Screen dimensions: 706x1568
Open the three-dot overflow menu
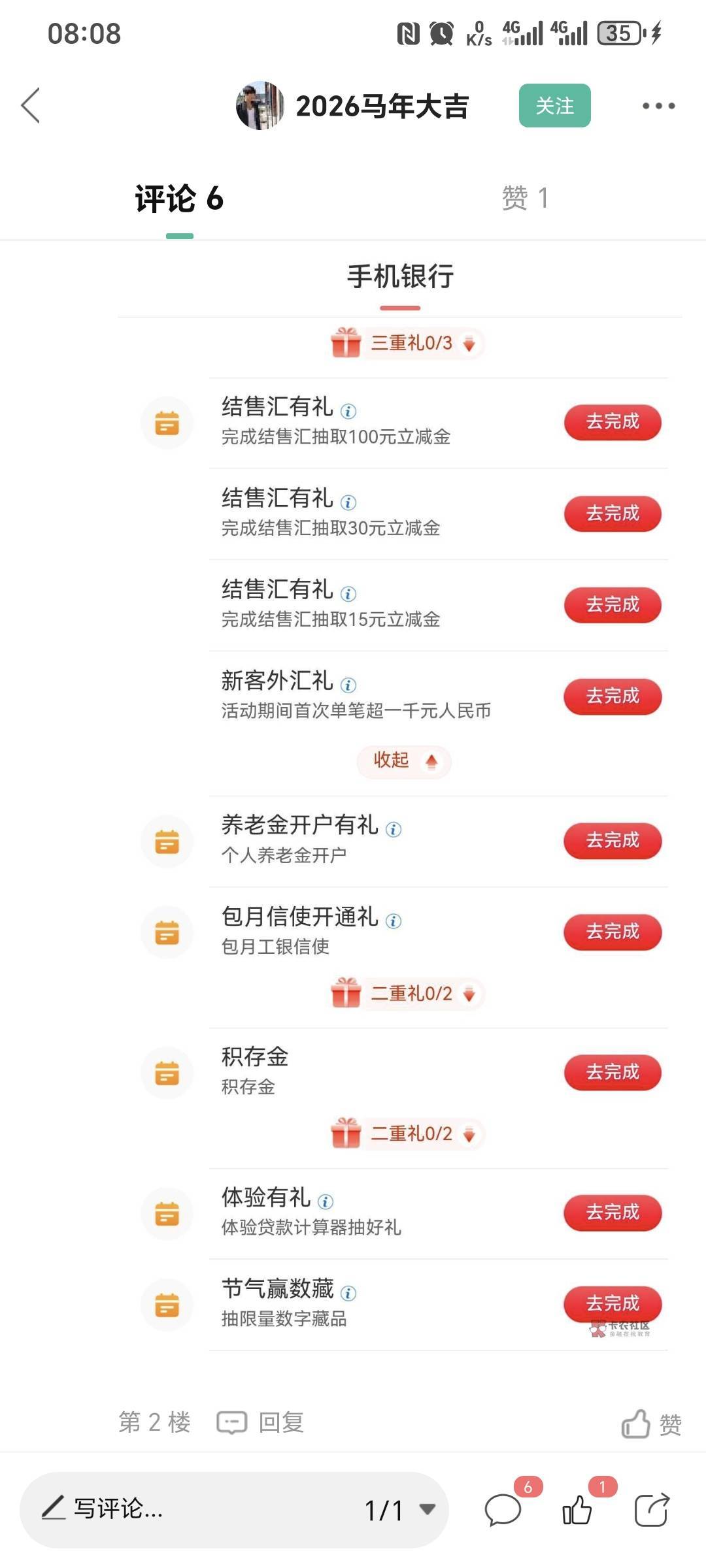658,106
